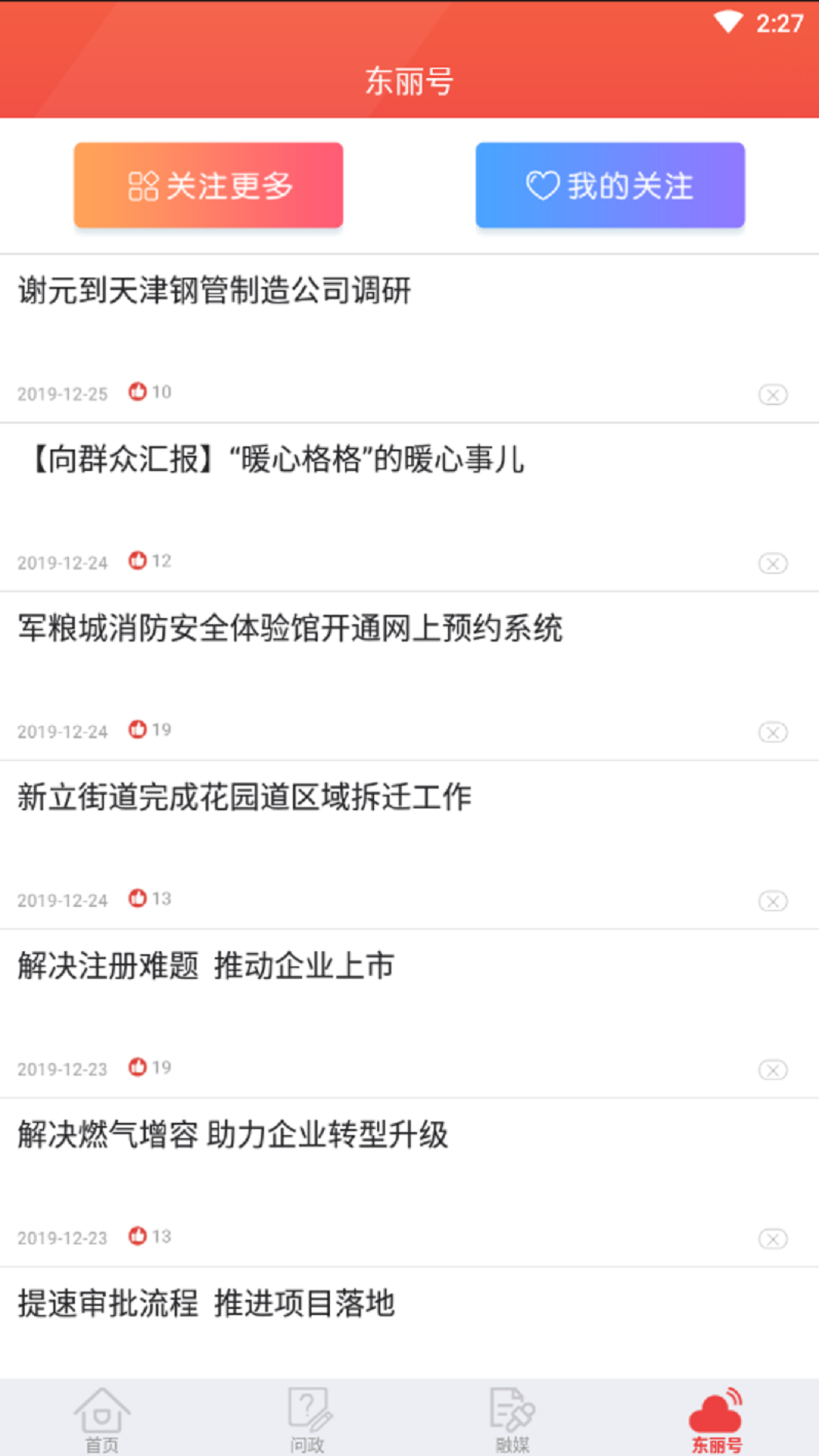Dismiss 谢元到天津钢管制造公司调研 via X
The width and height of the screenshot is (819, 1456).
pyautogui.click(x=773, y=394)
